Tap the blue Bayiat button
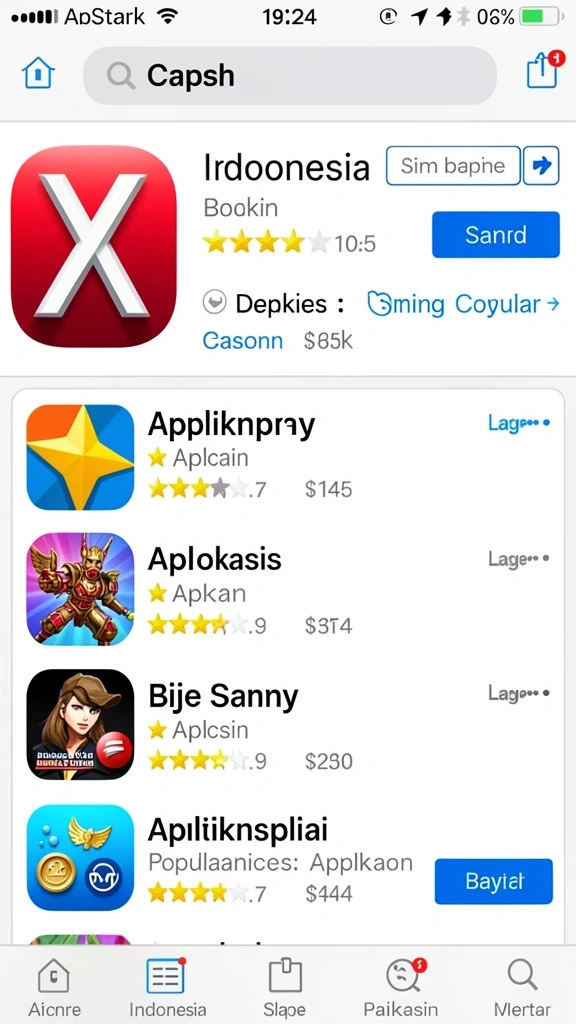 (494, 882)
